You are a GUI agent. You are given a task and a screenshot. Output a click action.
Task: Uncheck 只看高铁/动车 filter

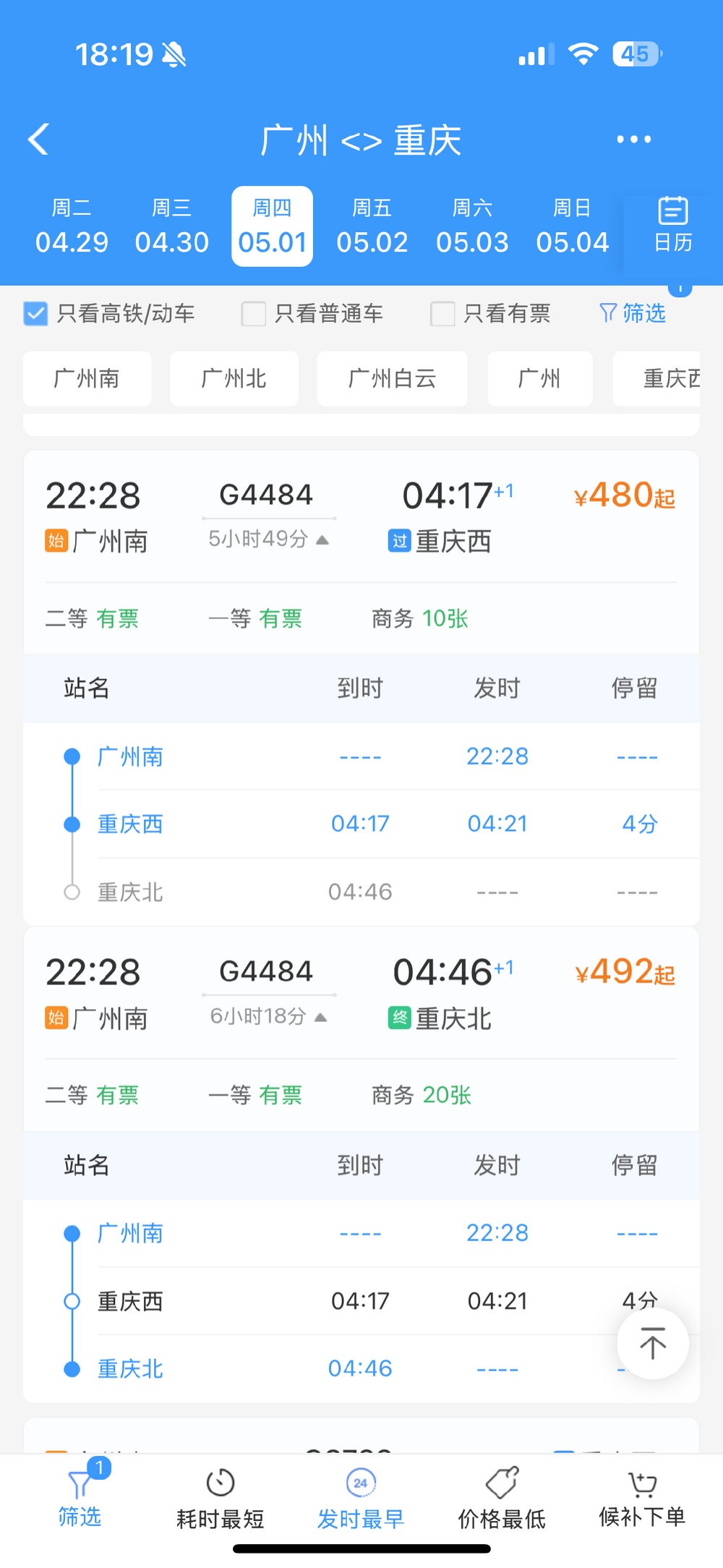(x=36, y=314)
